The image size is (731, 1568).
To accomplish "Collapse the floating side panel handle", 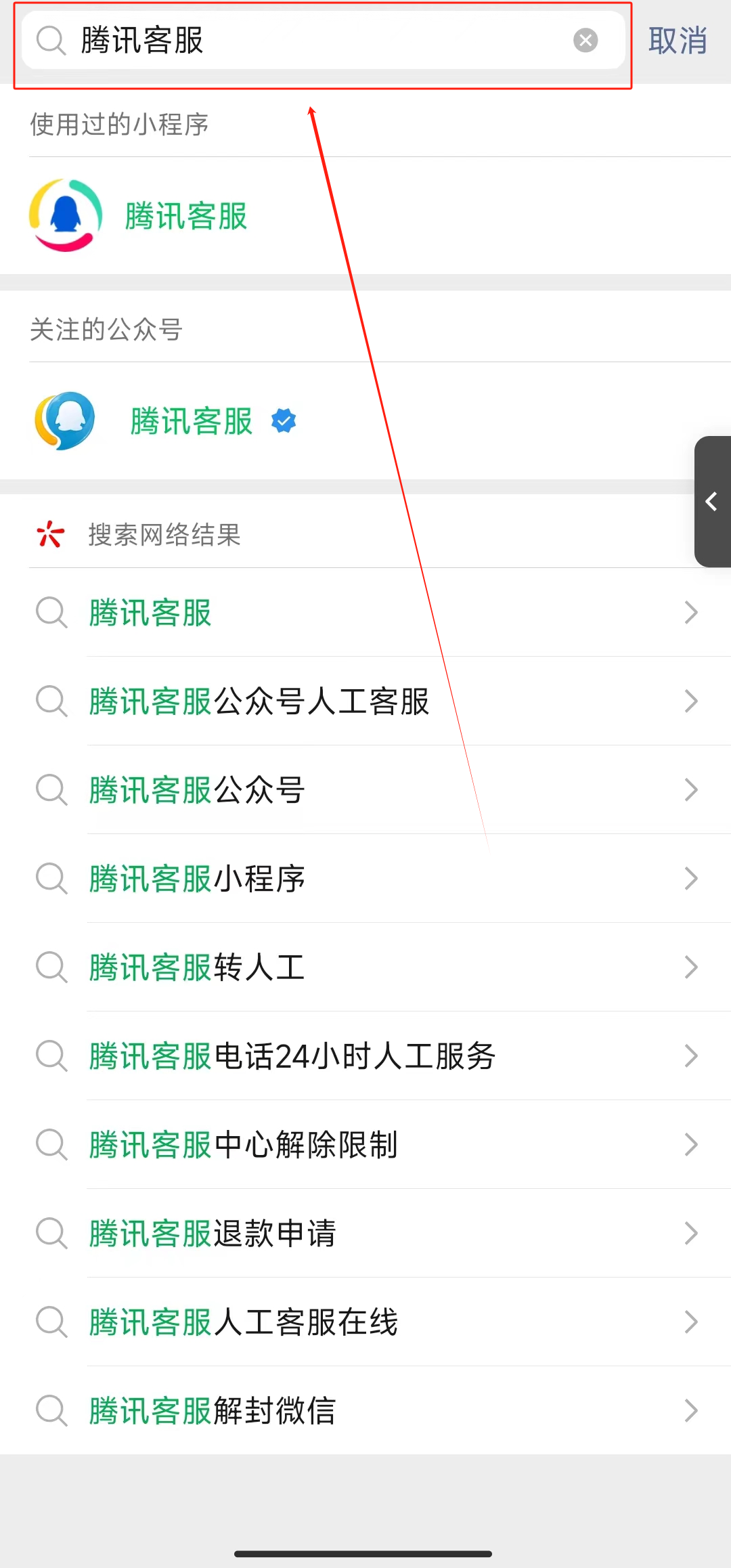I will click(712, 502).
